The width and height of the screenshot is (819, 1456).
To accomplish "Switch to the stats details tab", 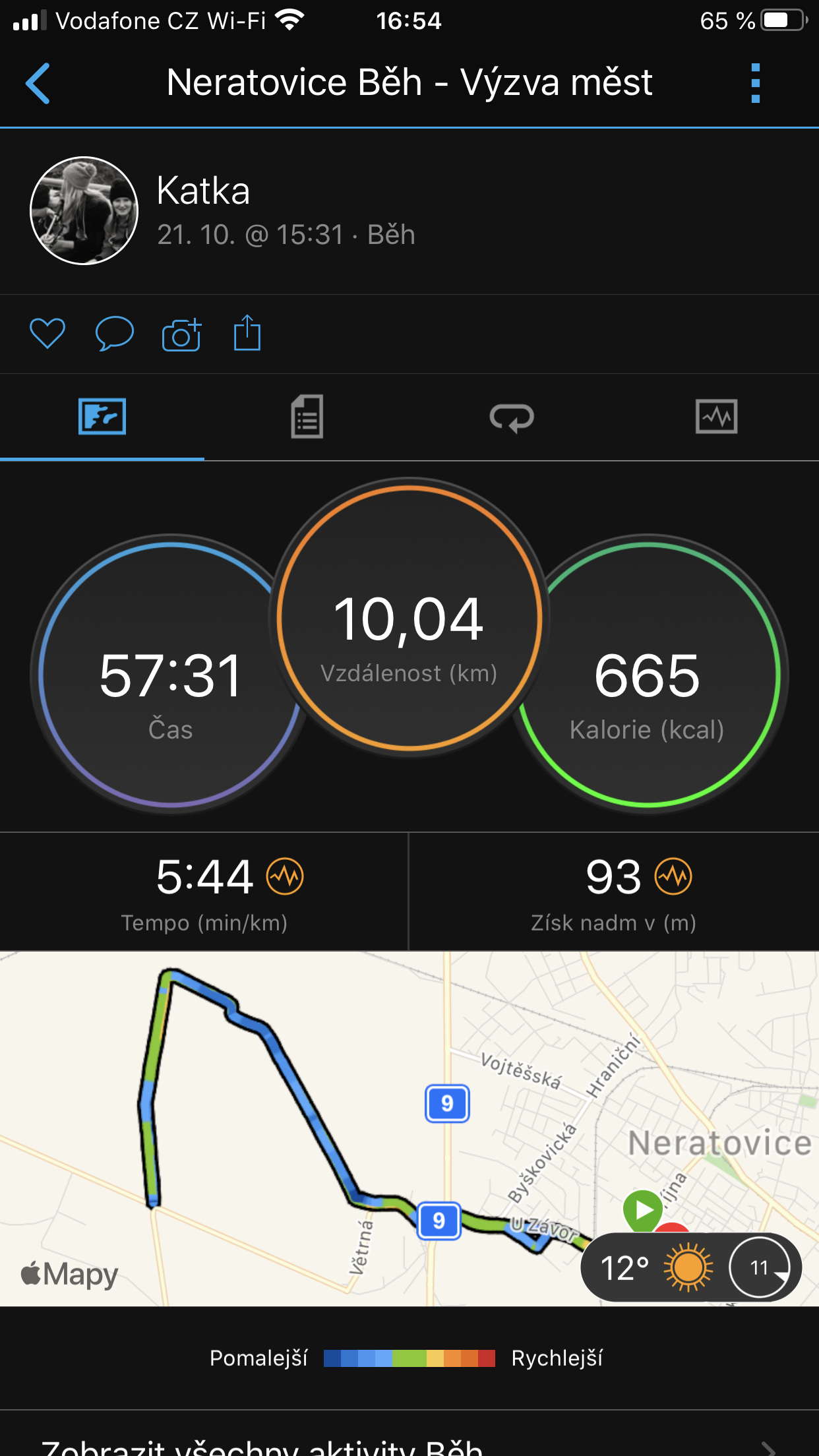I will pyautogui.click(x=307, y=417).
